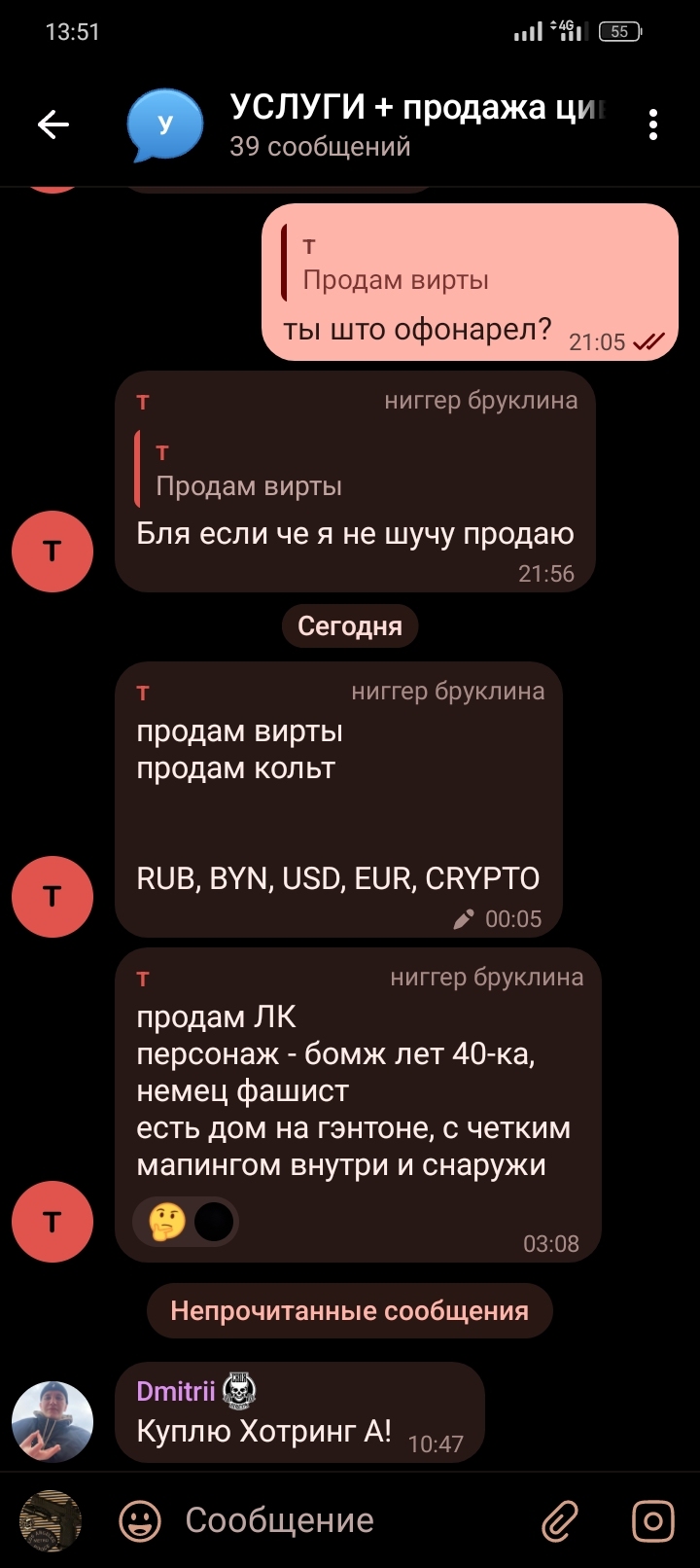
Task: Go back with the arrow icon
Action: [53, 125]
